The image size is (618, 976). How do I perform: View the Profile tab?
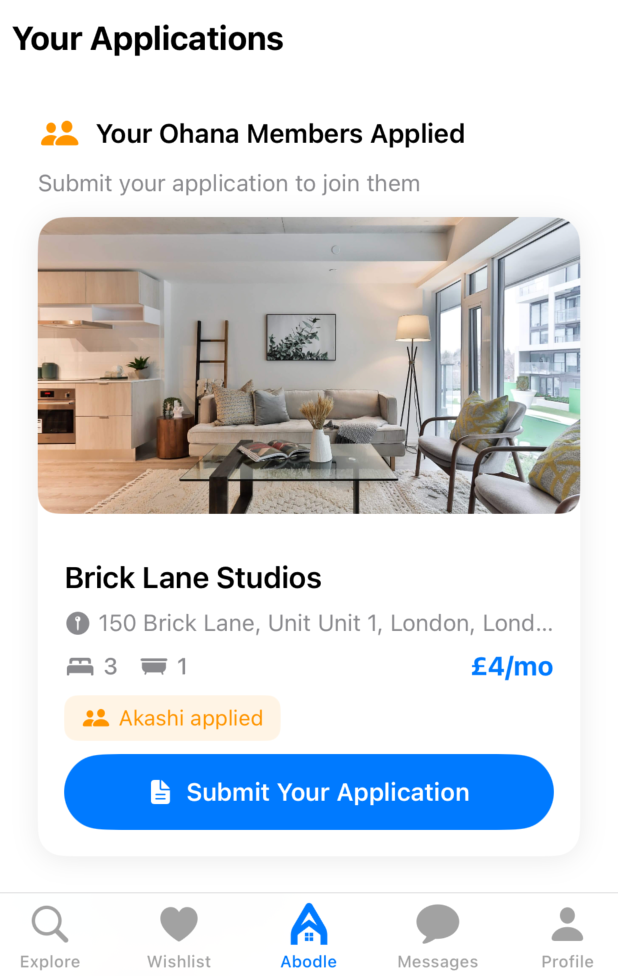[x=567, y=936]
